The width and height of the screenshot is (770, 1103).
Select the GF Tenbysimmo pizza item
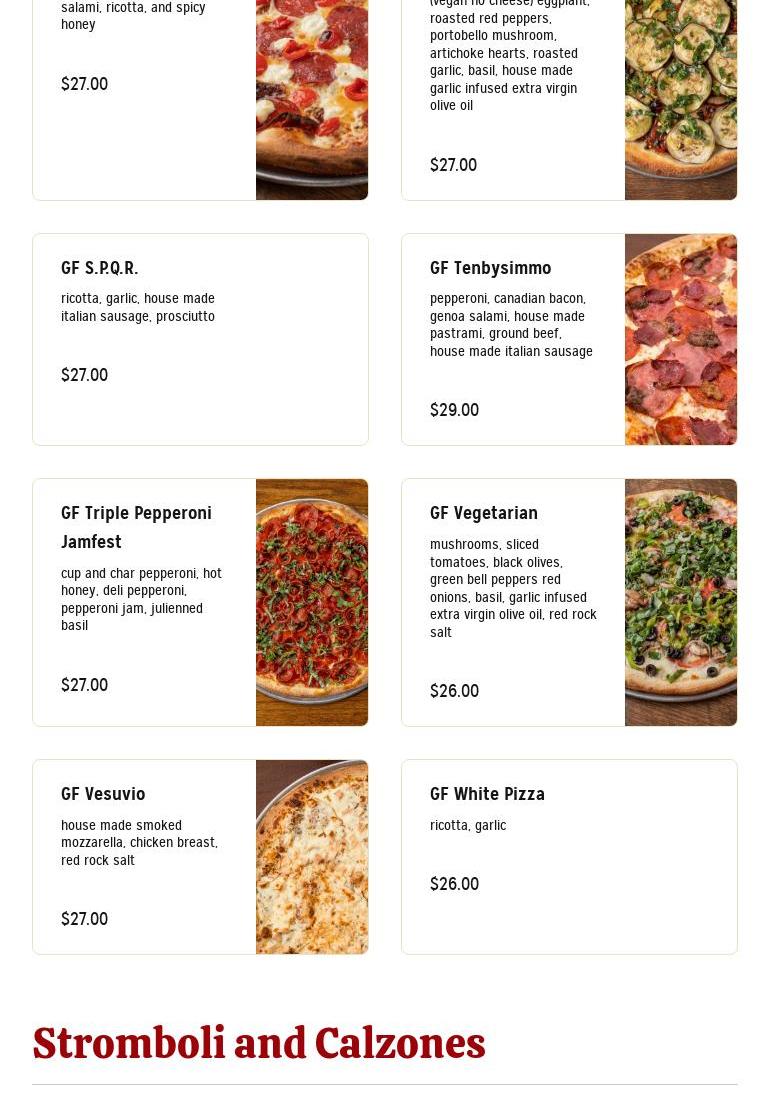569,339
